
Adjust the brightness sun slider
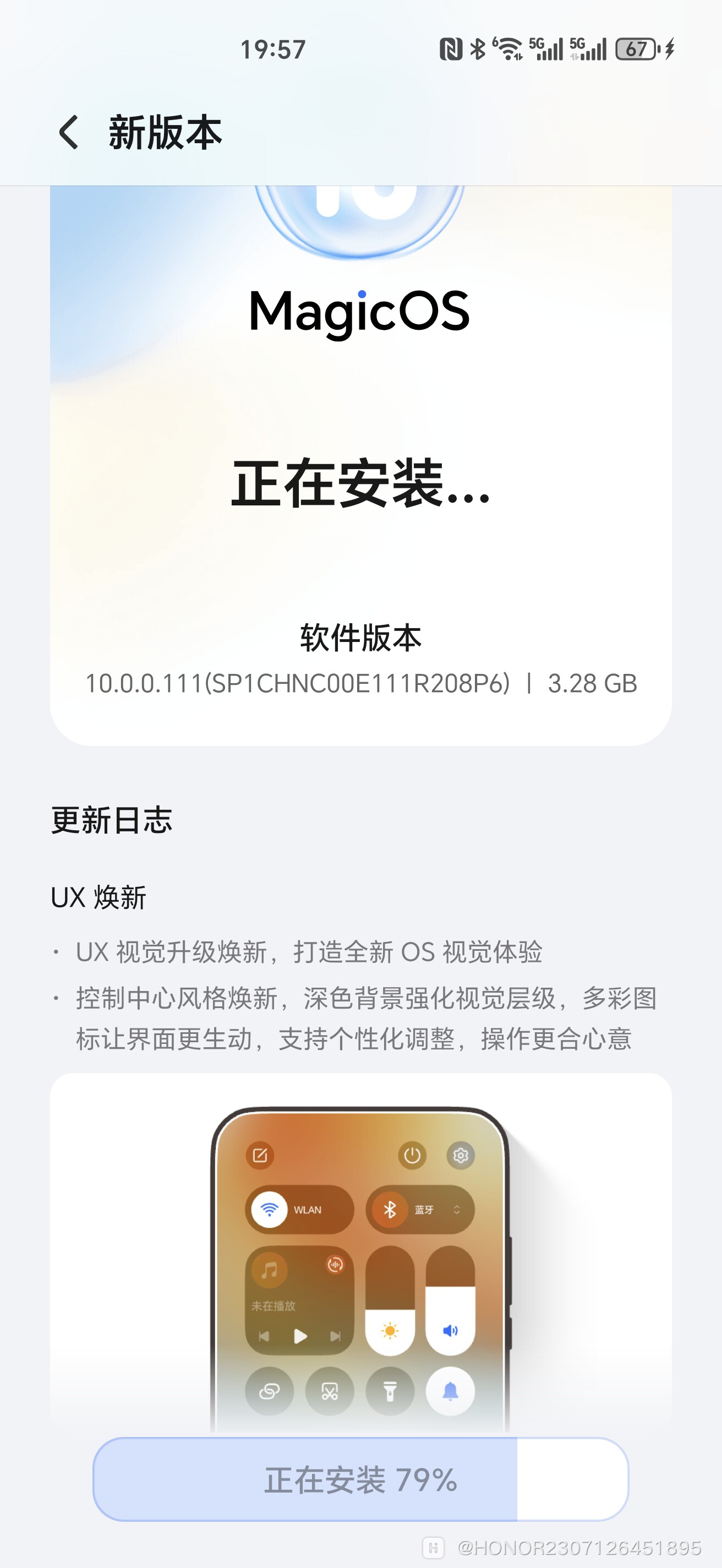click(x=390, y=1331)
